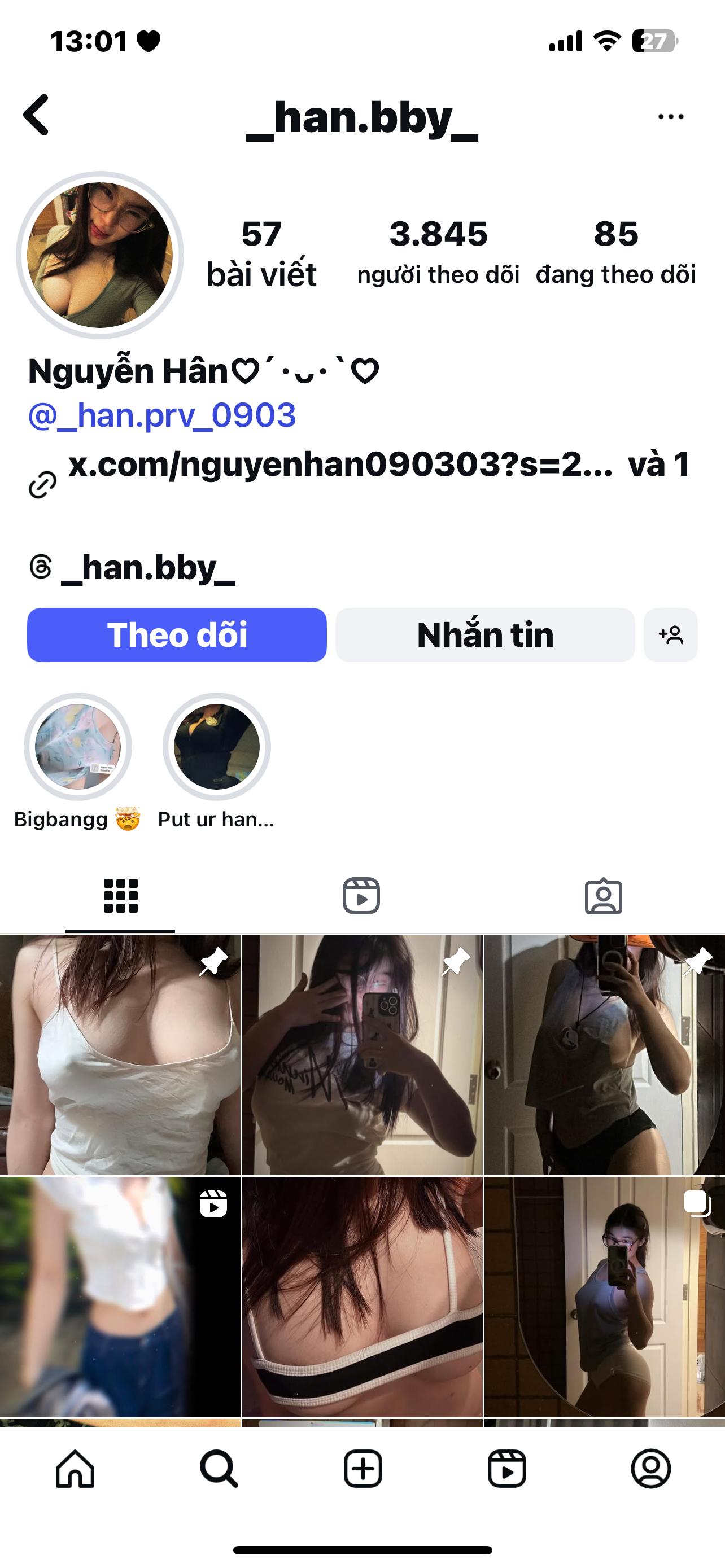Open the Put ur han... highlight

coord(217,747)
